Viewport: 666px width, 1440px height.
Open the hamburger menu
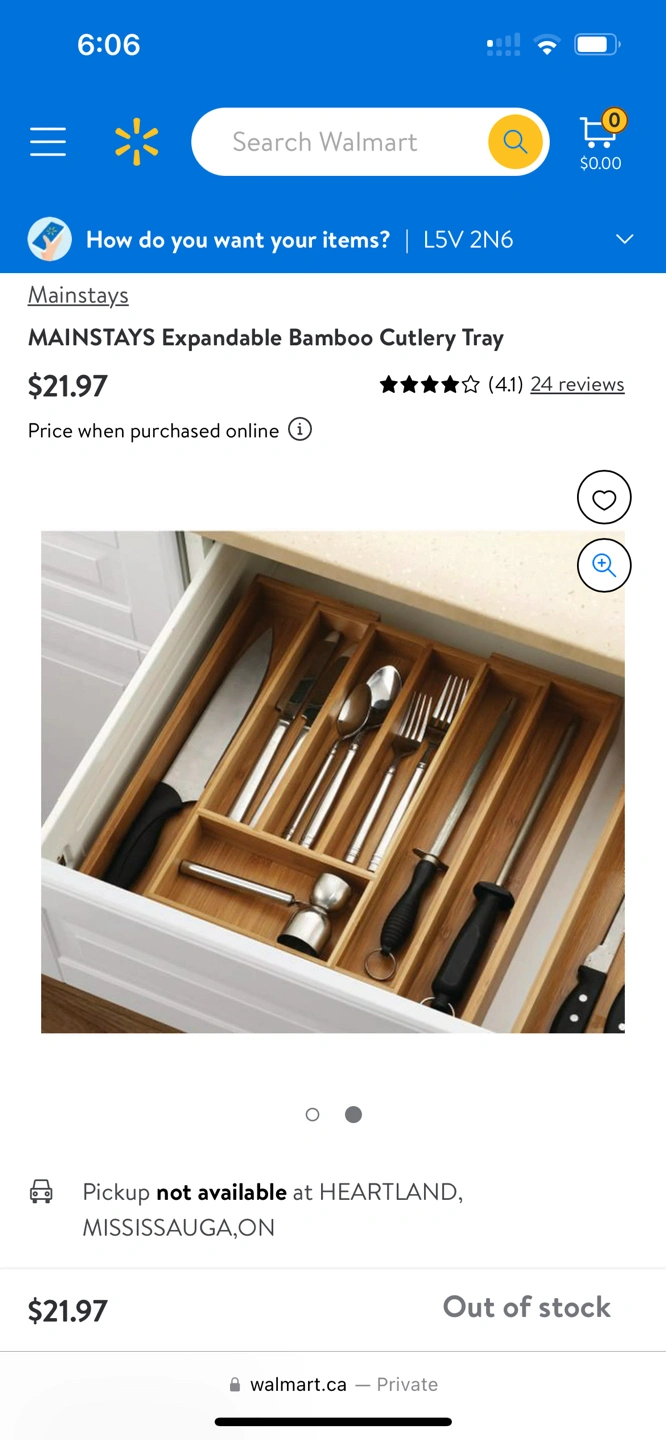pyautogui.click(x=48, y=142)
